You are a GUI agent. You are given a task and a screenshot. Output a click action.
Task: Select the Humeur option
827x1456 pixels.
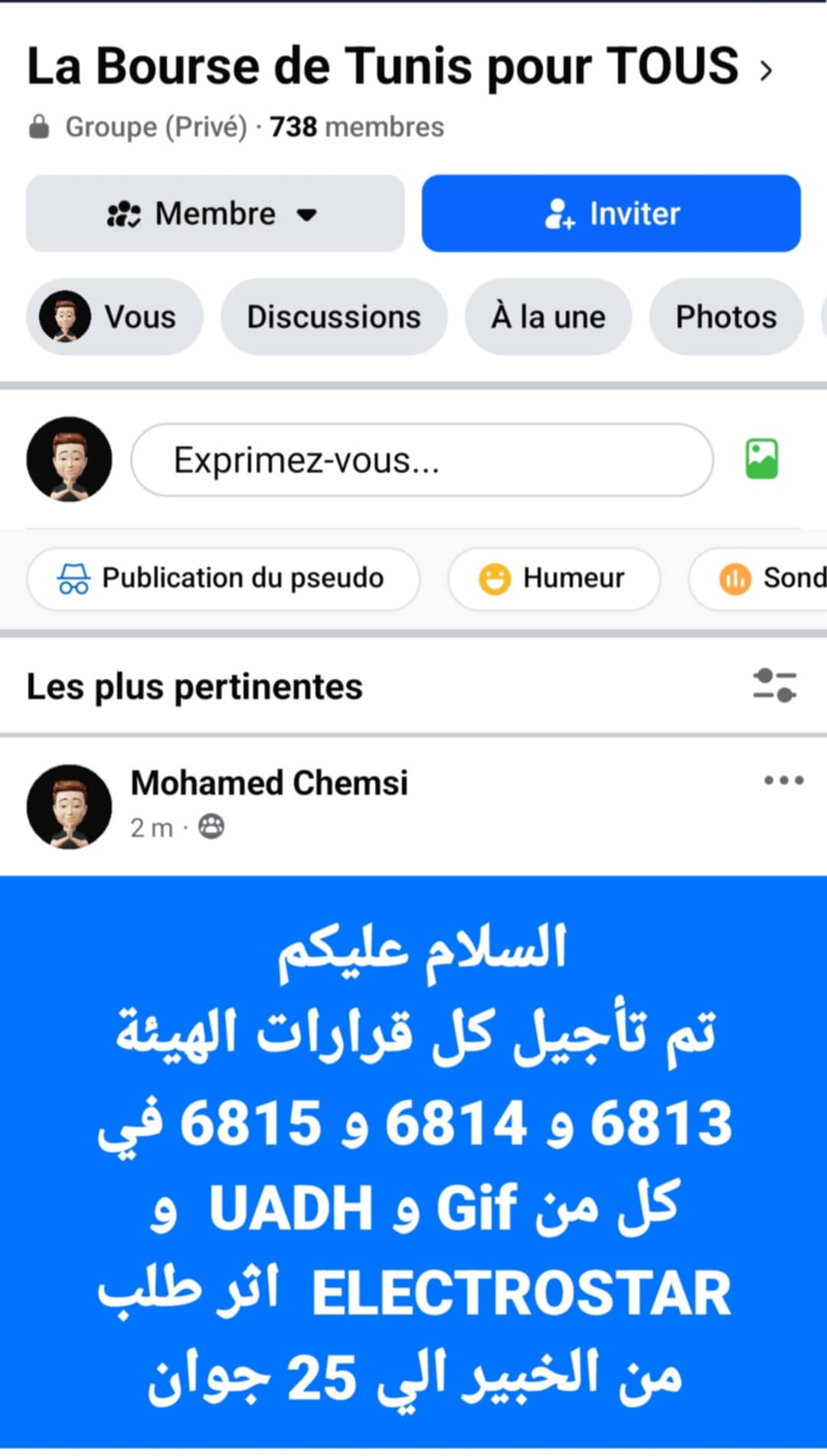[554, 579]
